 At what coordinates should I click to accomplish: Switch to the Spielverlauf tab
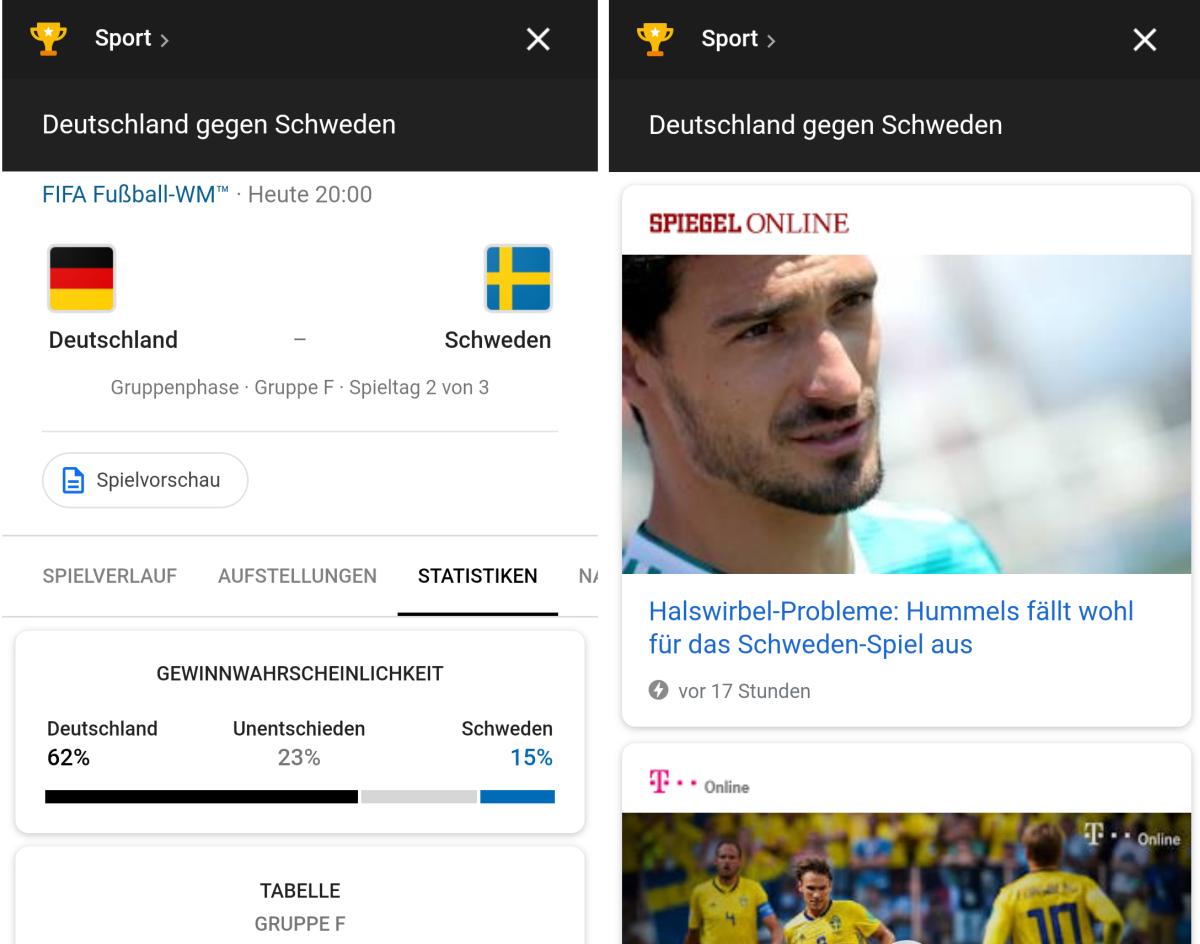pos(109,576)
